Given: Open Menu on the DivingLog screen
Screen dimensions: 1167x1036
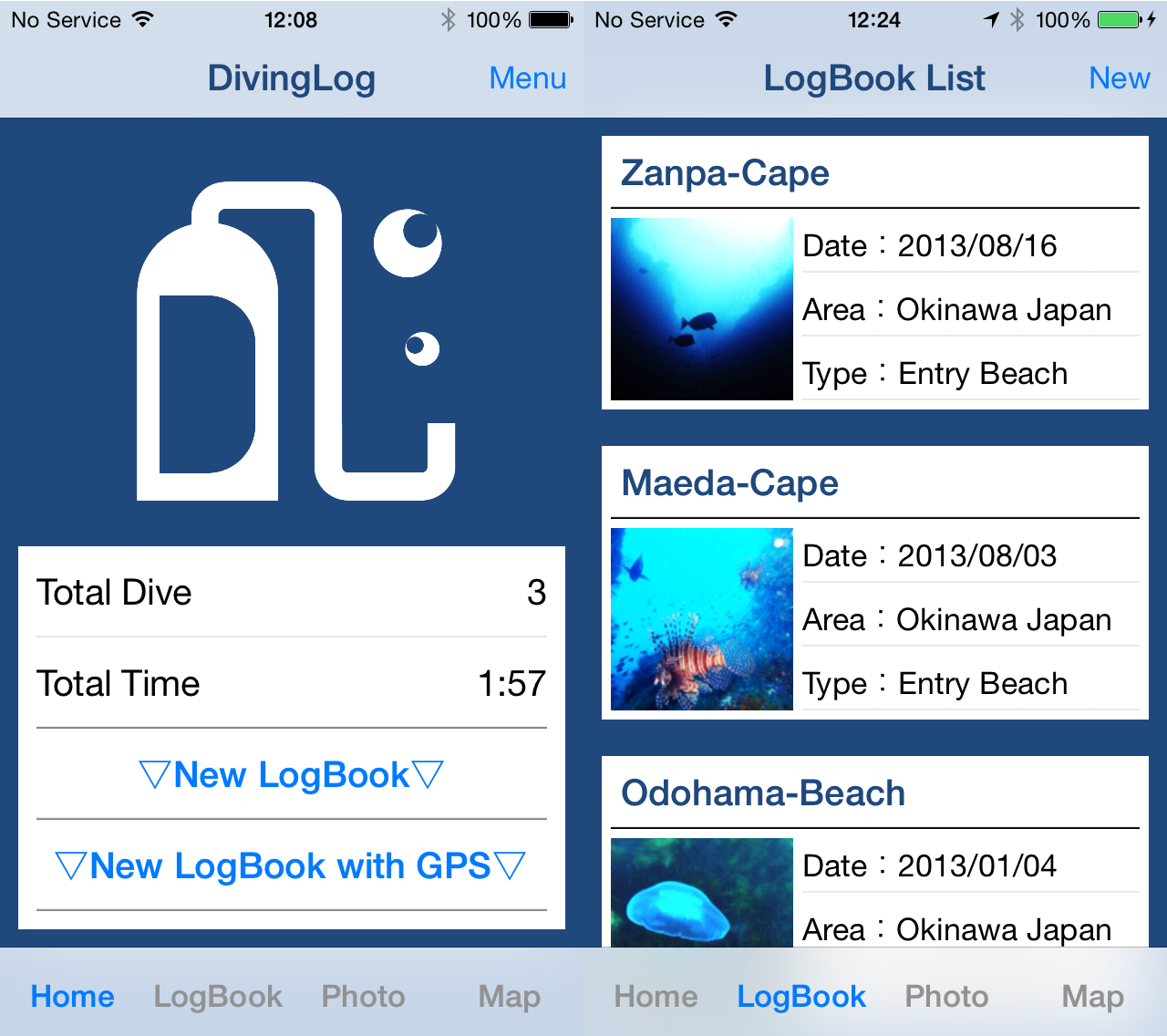Looking at the screenshot, I should coord(527,78).
